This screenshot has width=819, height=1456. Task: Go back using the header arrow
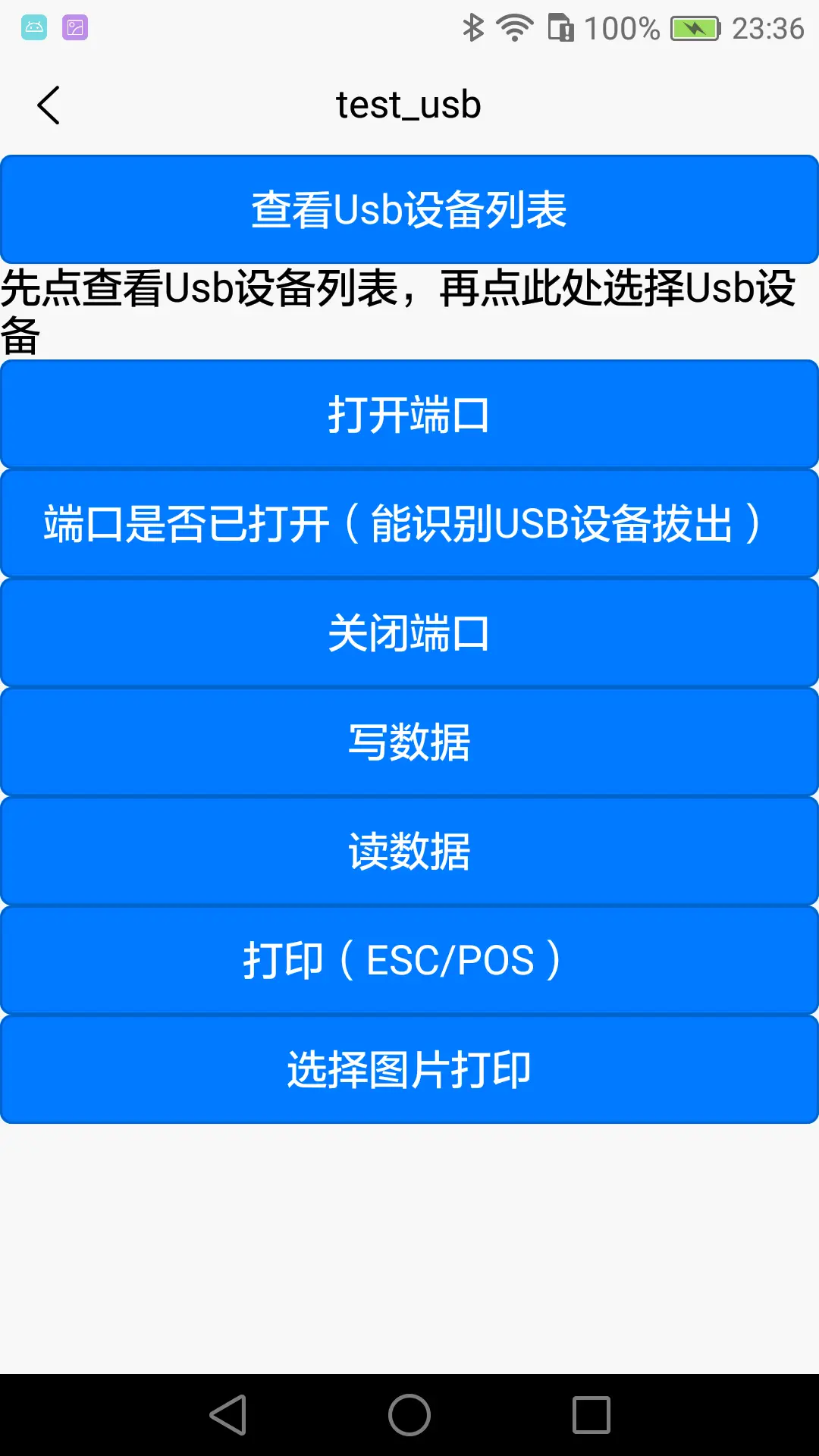point(49,105)
